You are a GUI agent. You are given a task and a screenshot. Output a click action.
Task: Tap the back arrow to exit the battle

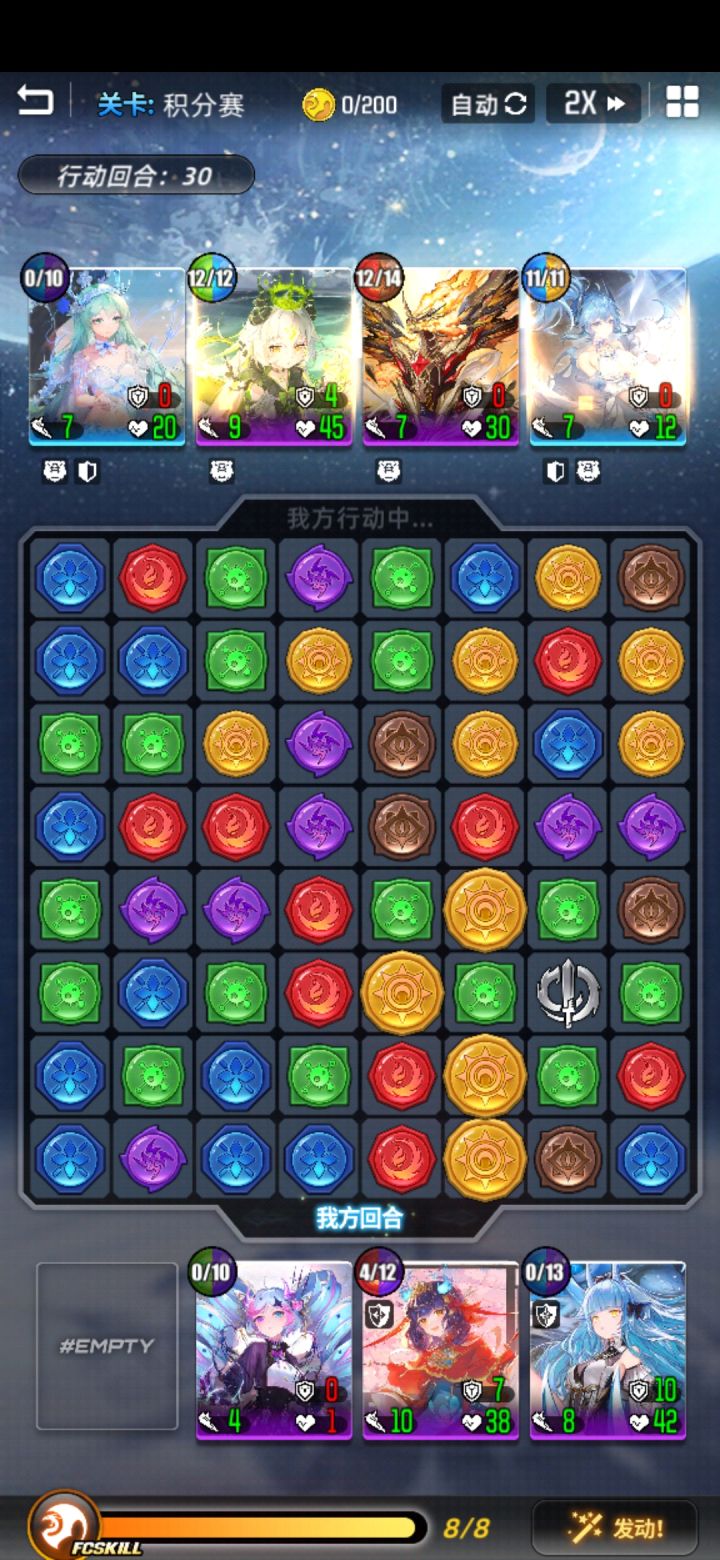click(37, 100)
